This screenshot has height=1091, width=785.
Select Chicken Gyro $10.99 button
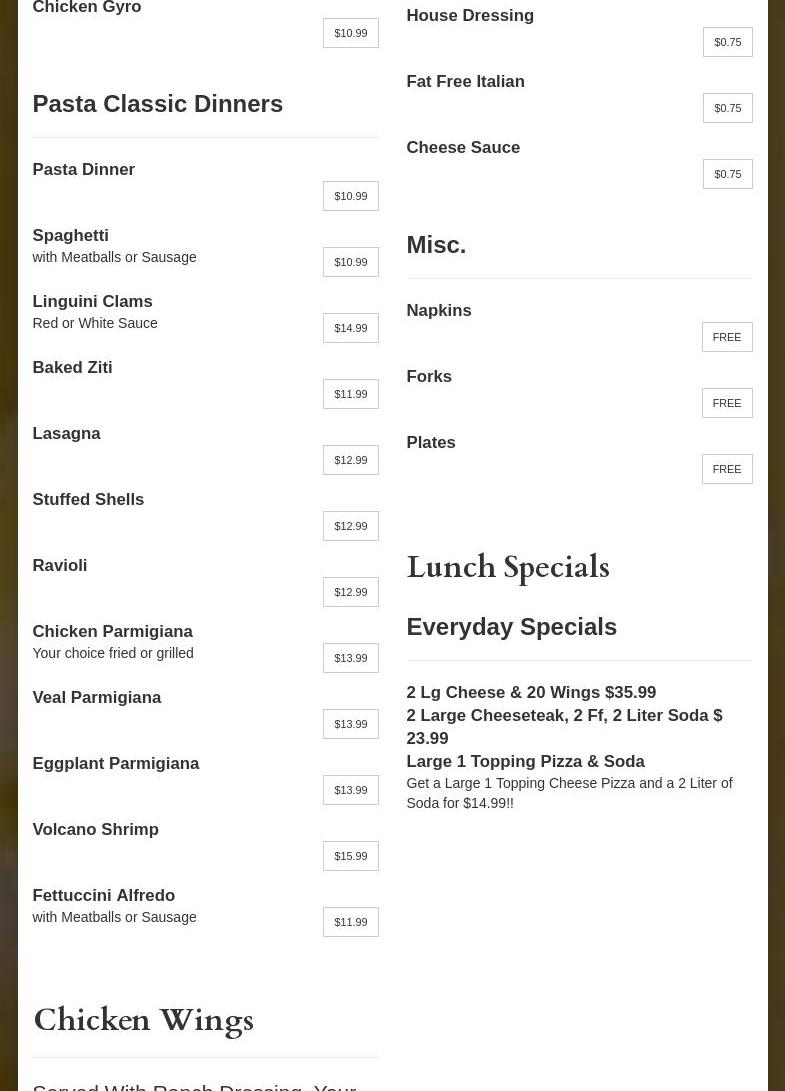pos(350,33)
